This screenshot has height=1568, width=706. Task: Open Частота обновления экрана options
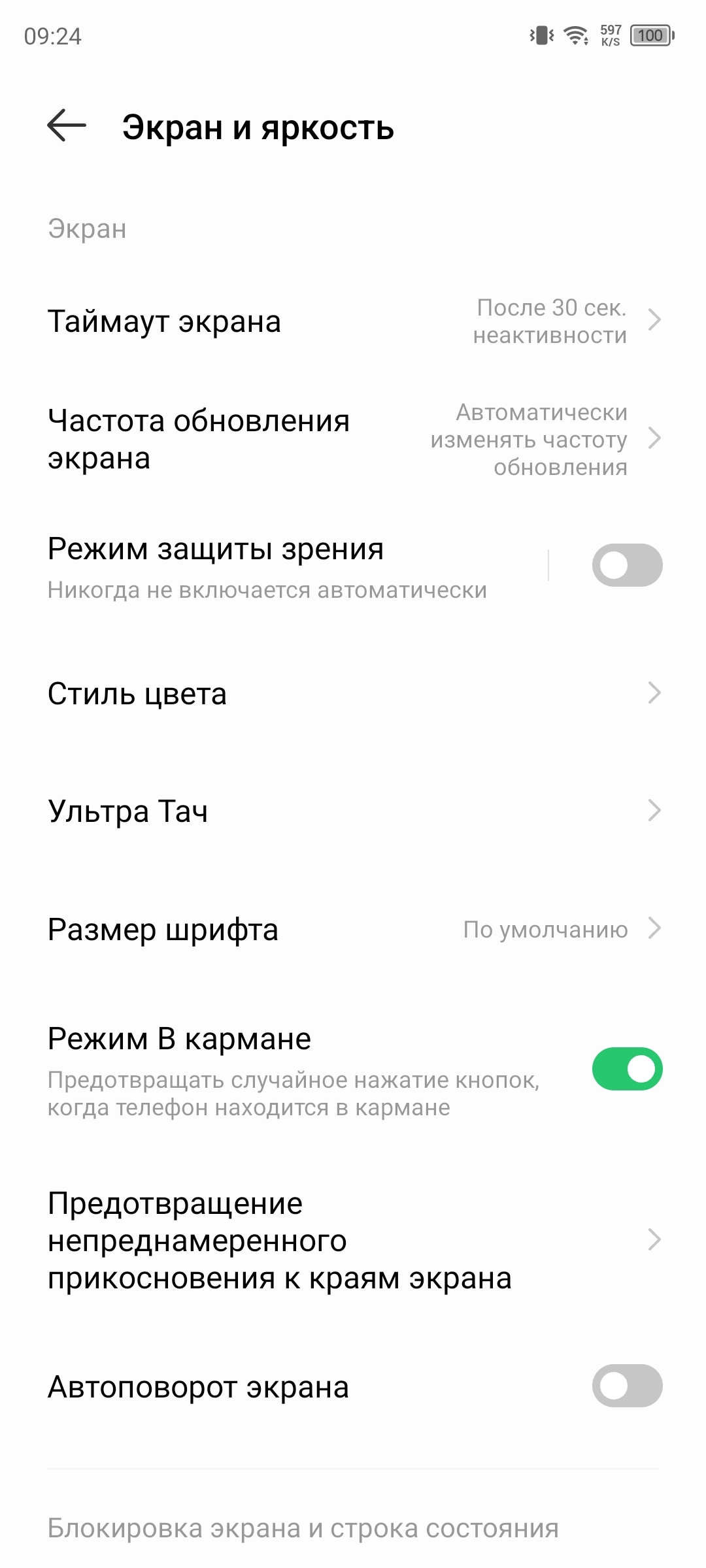point(353,439)
